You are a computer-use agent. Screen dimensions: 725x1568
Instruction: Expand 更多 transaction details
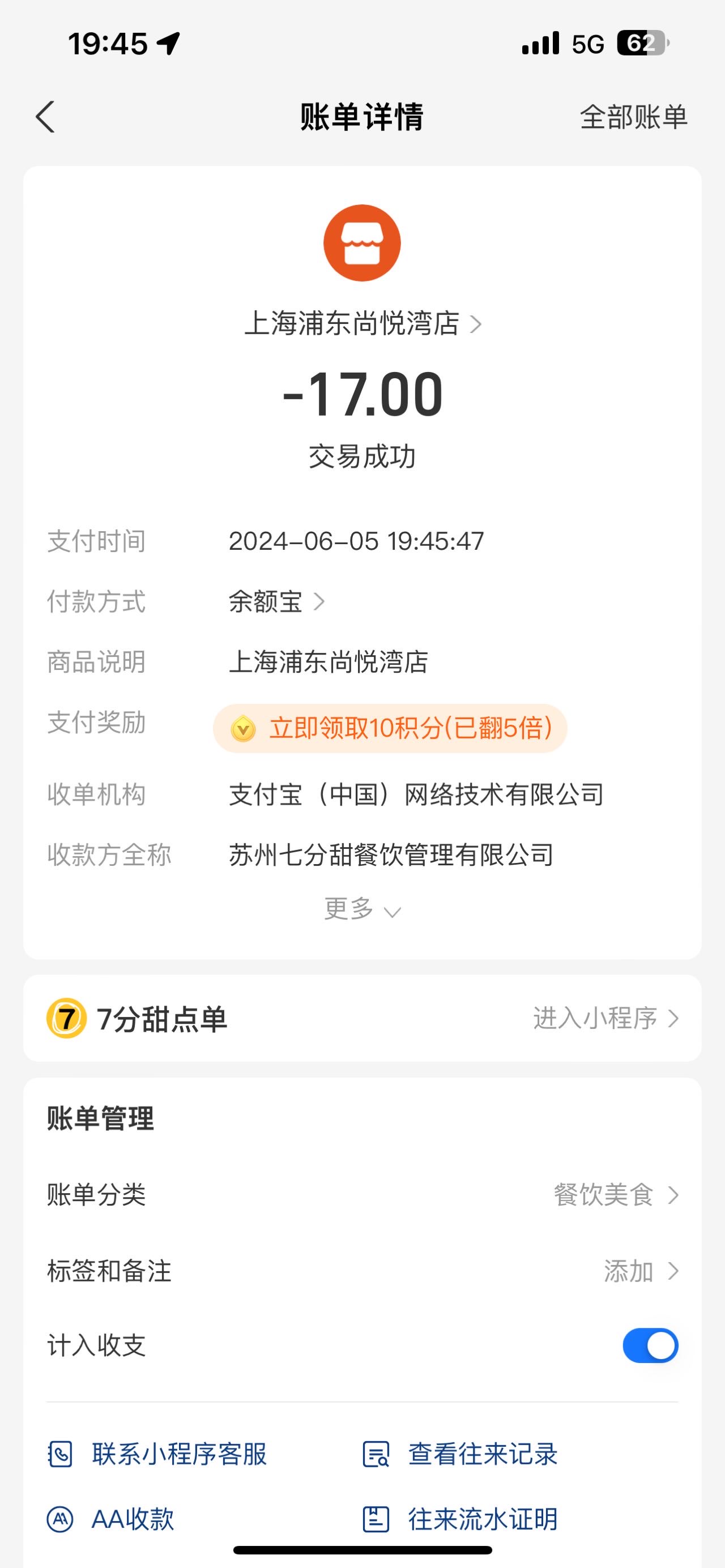coord(362,909)
